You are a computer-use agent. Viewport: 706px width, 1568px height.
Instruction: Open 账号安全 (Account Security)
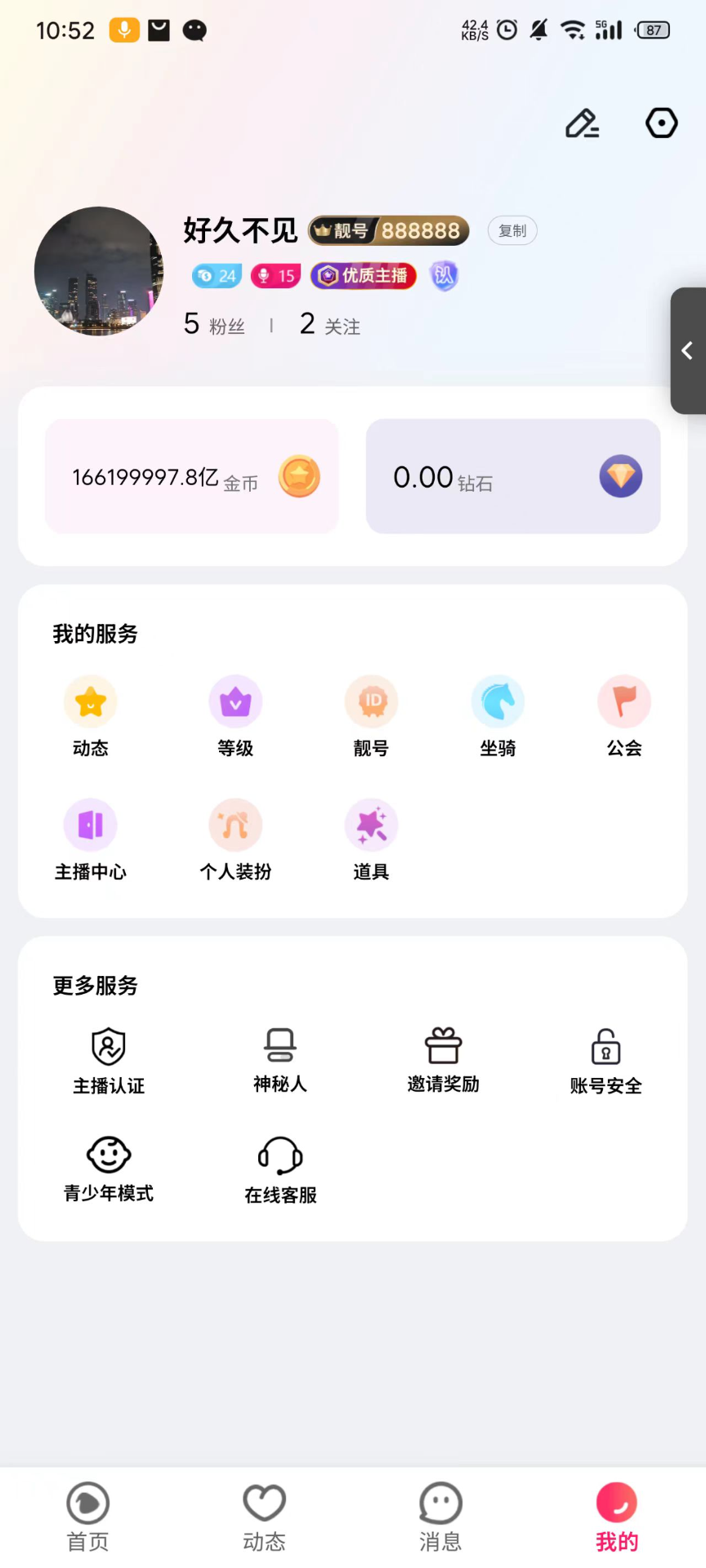pos(605,1058)
